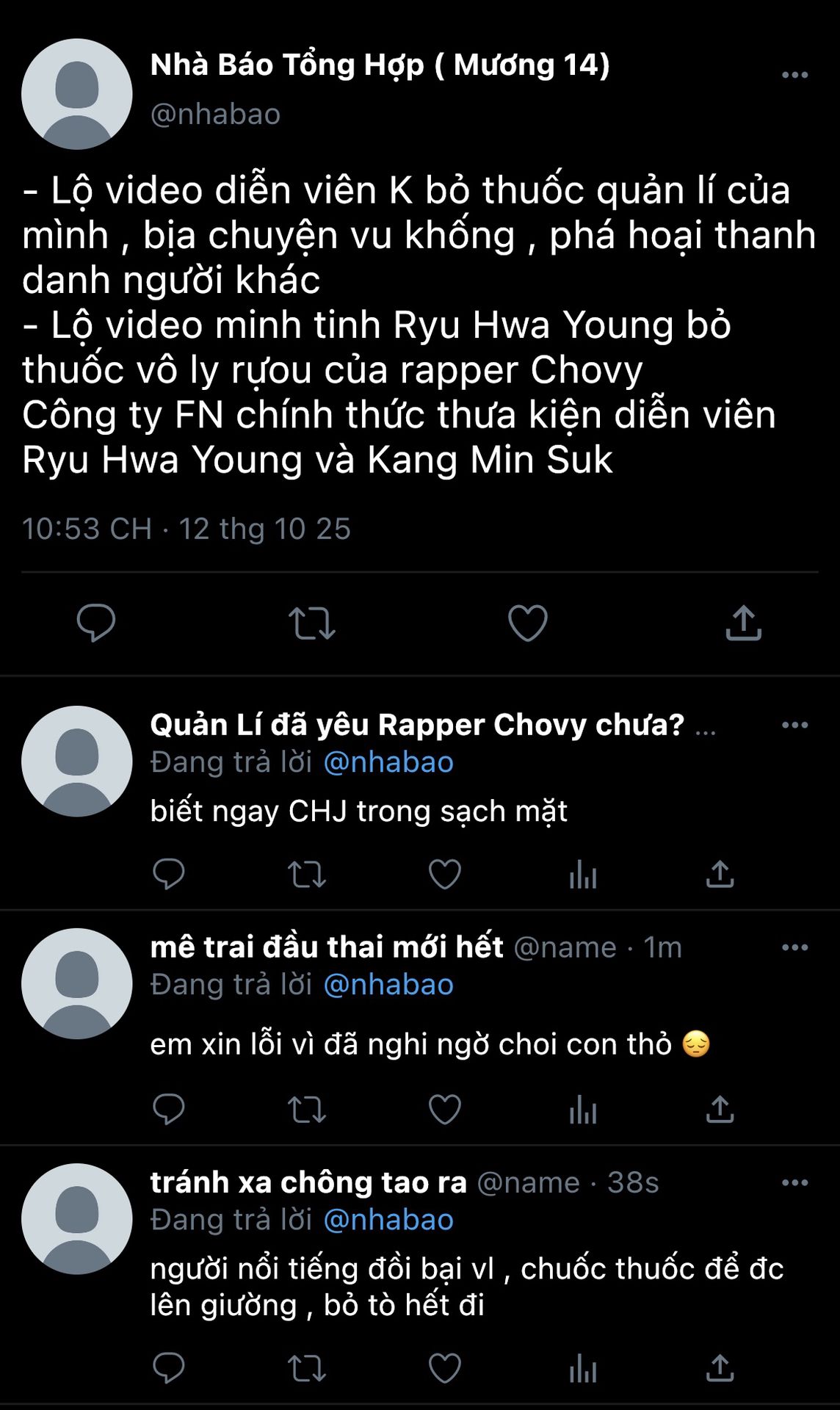840x1410 pixels.
Task: Open @nhabao link in "mê trai đầu thai" reply
Action: (388, 985)
